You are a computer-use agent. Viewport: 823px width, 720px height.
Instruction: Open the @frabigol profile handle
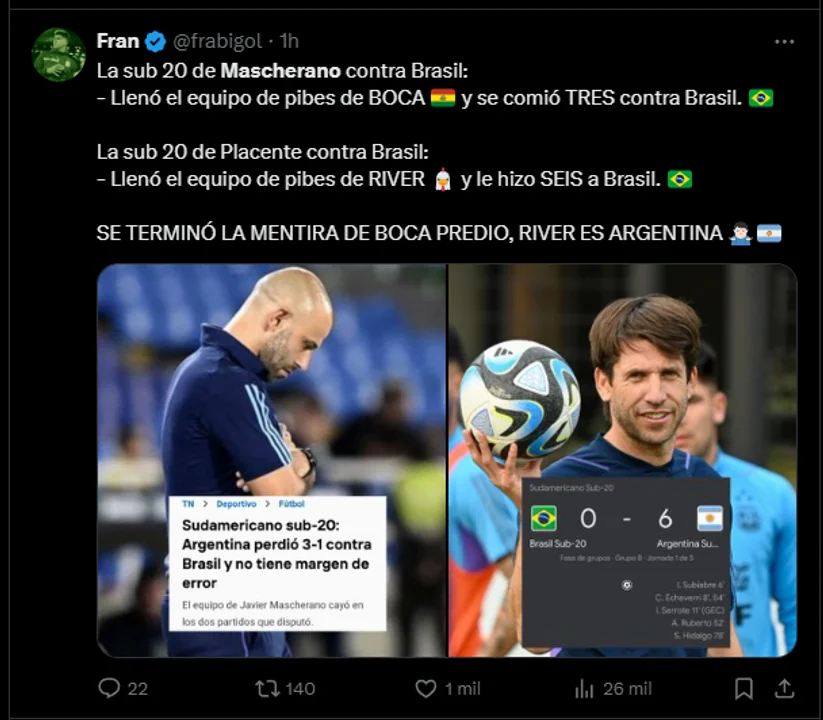tap(218, 41)
